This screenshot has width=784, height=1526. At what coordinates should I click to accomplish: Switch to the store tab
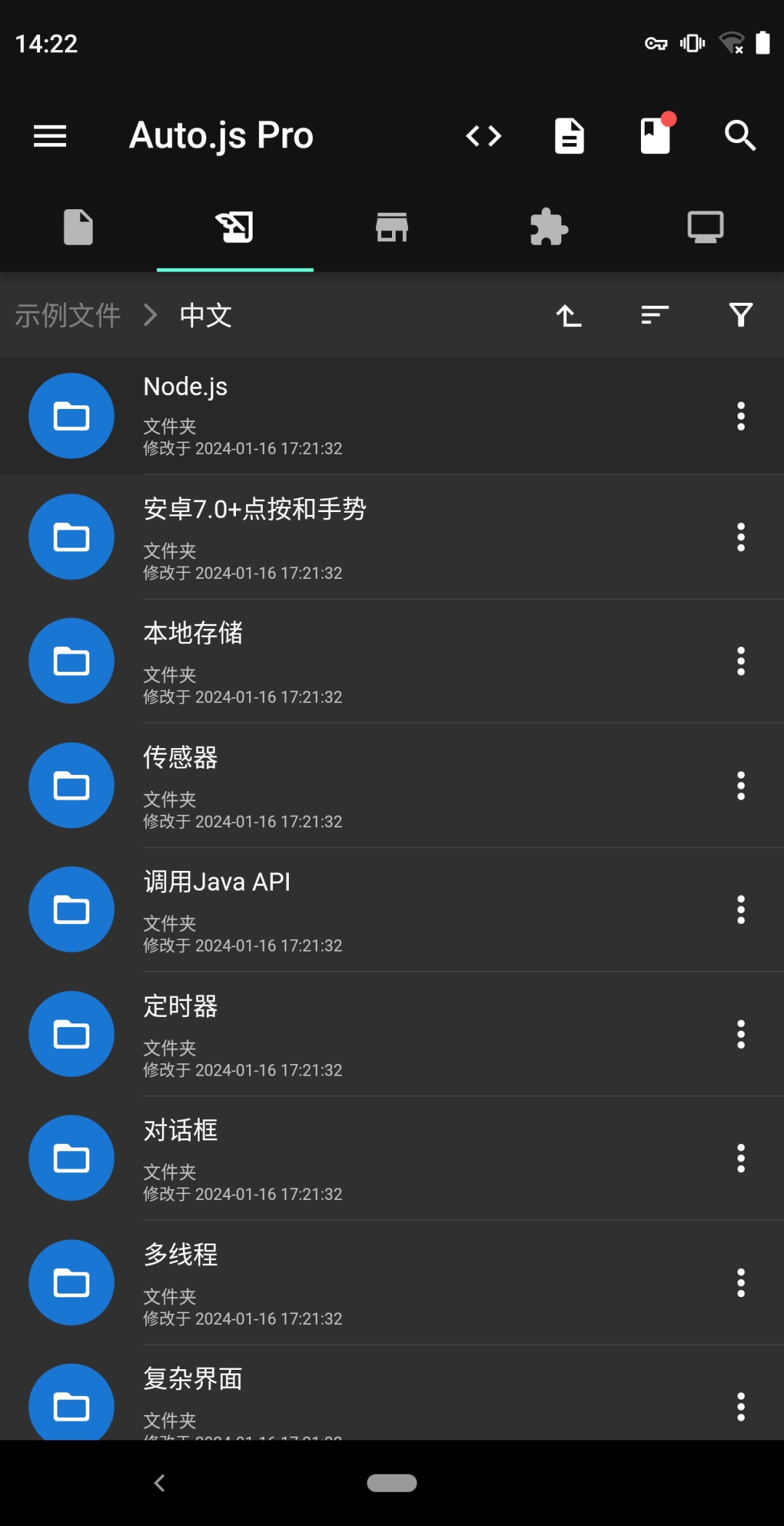point(392,227)
